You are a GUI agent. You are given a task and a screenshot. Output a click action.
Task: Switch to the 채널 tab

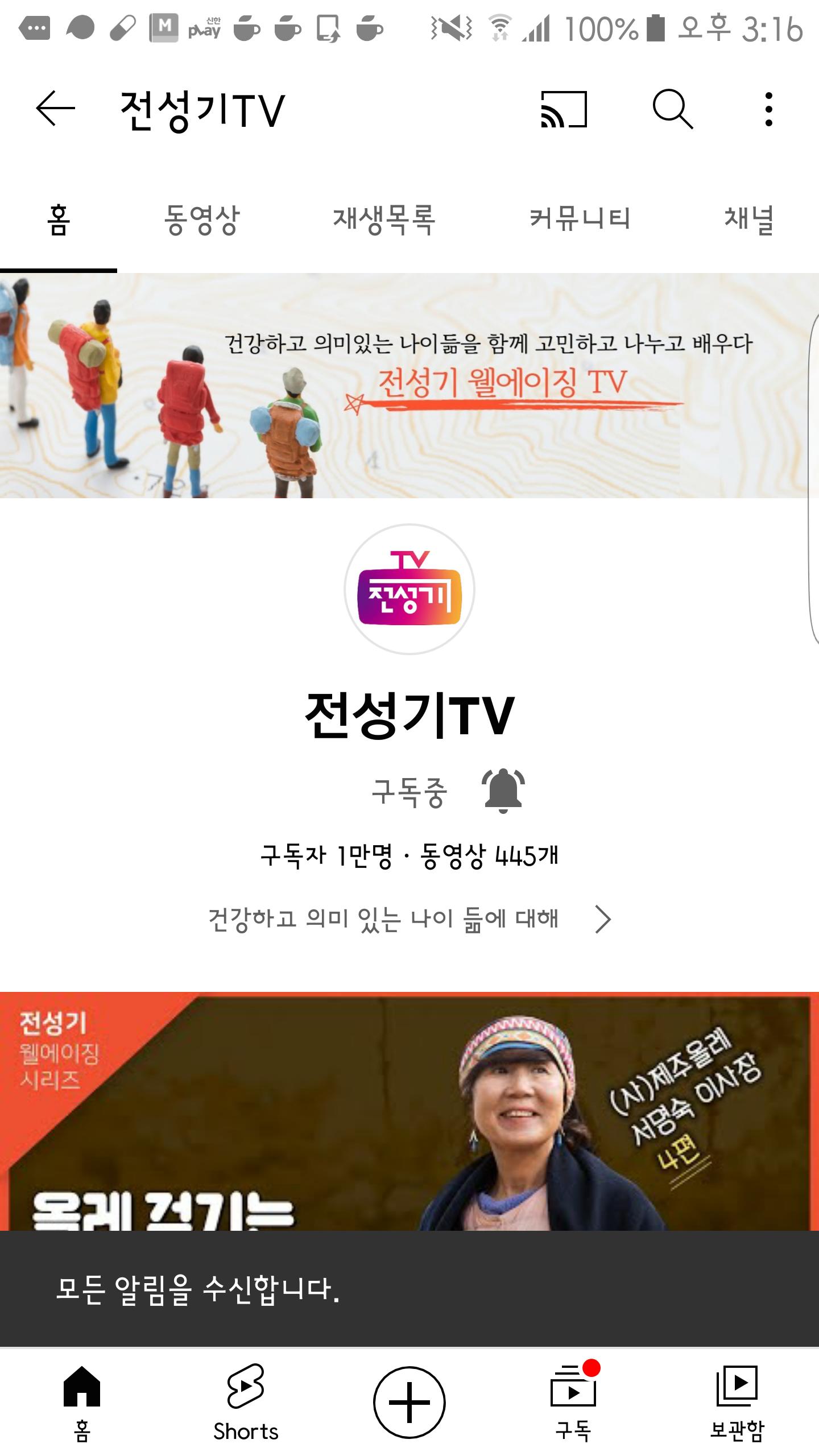click(749, 220)
